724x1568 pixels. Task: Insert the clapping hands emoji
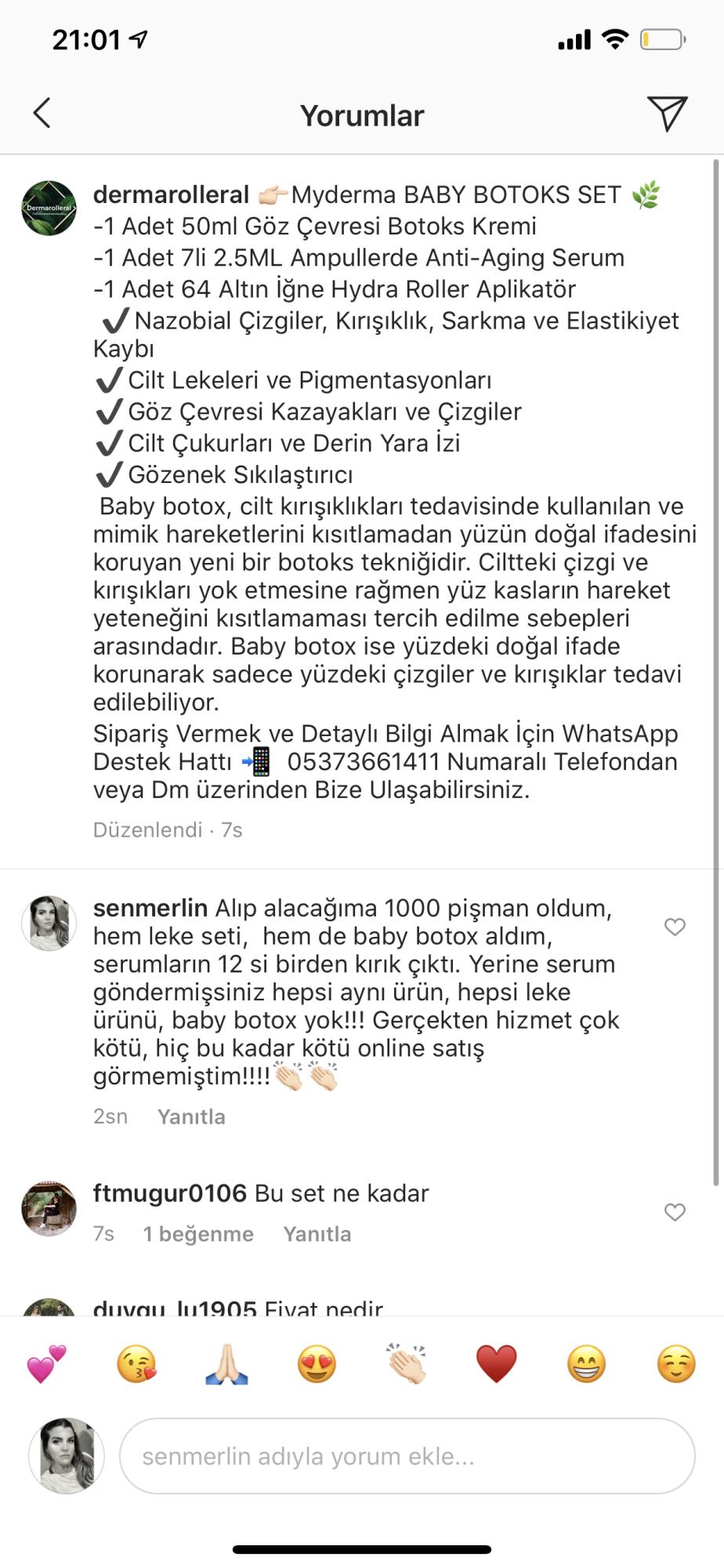[407, 1364]
